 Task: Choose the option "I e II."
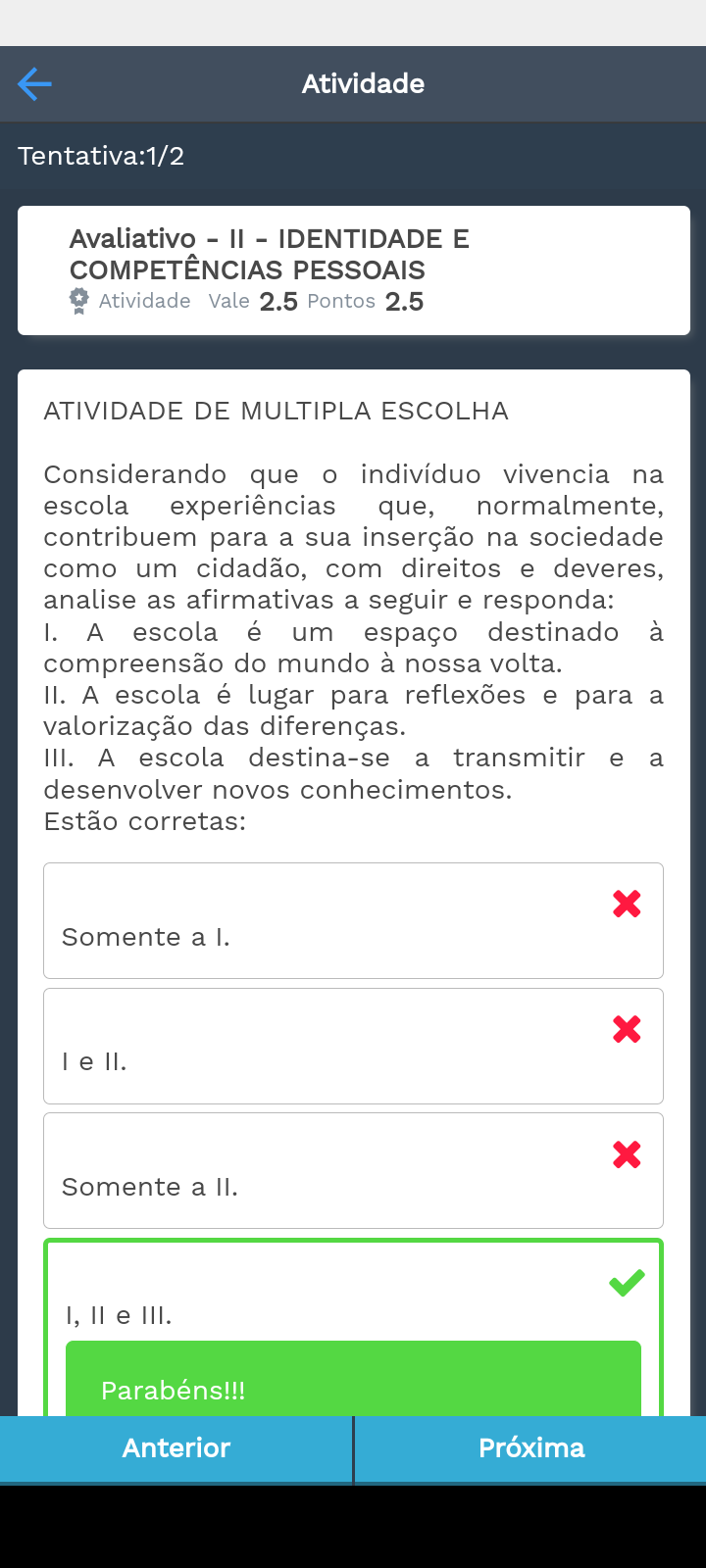(x=353, y=1047)
